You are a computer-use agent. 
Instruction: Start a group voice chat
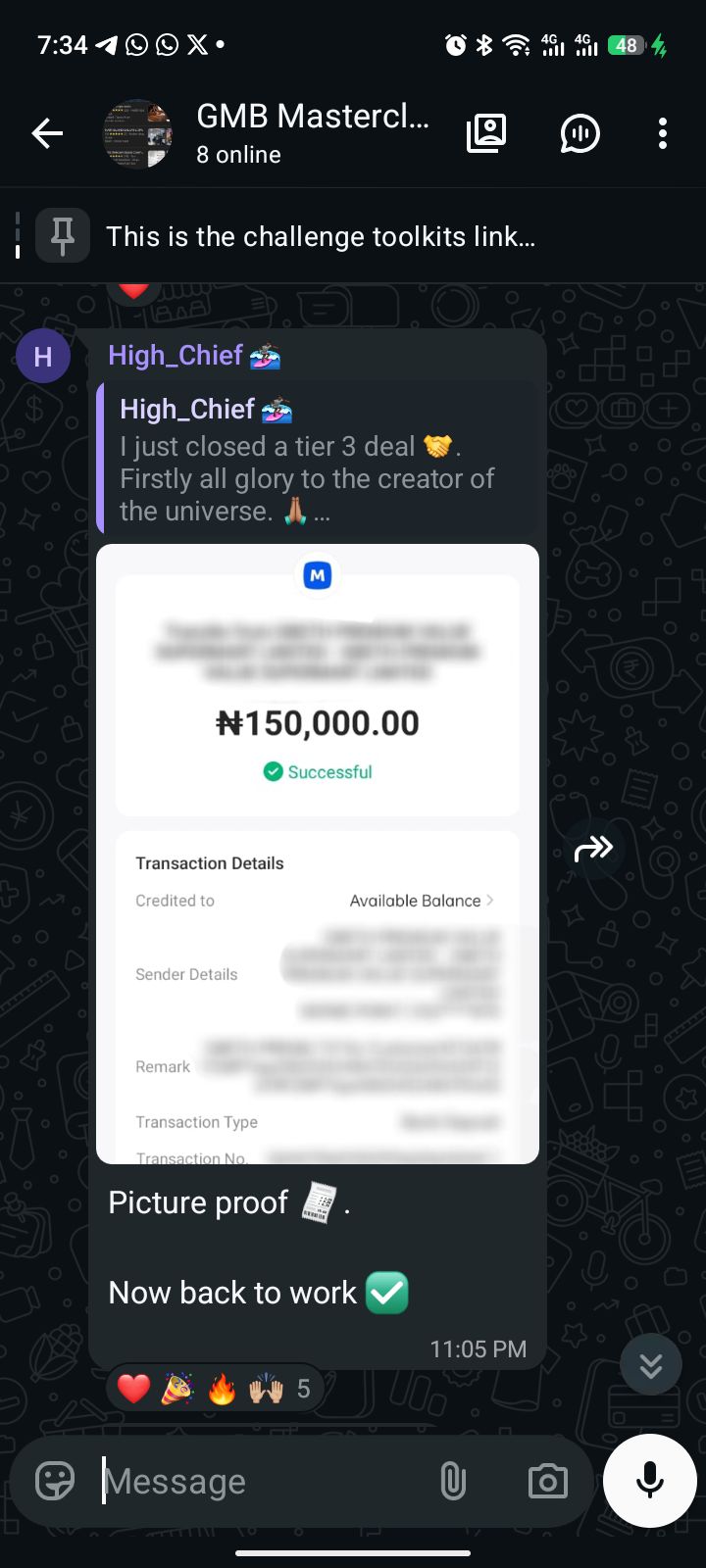(580, 133)
